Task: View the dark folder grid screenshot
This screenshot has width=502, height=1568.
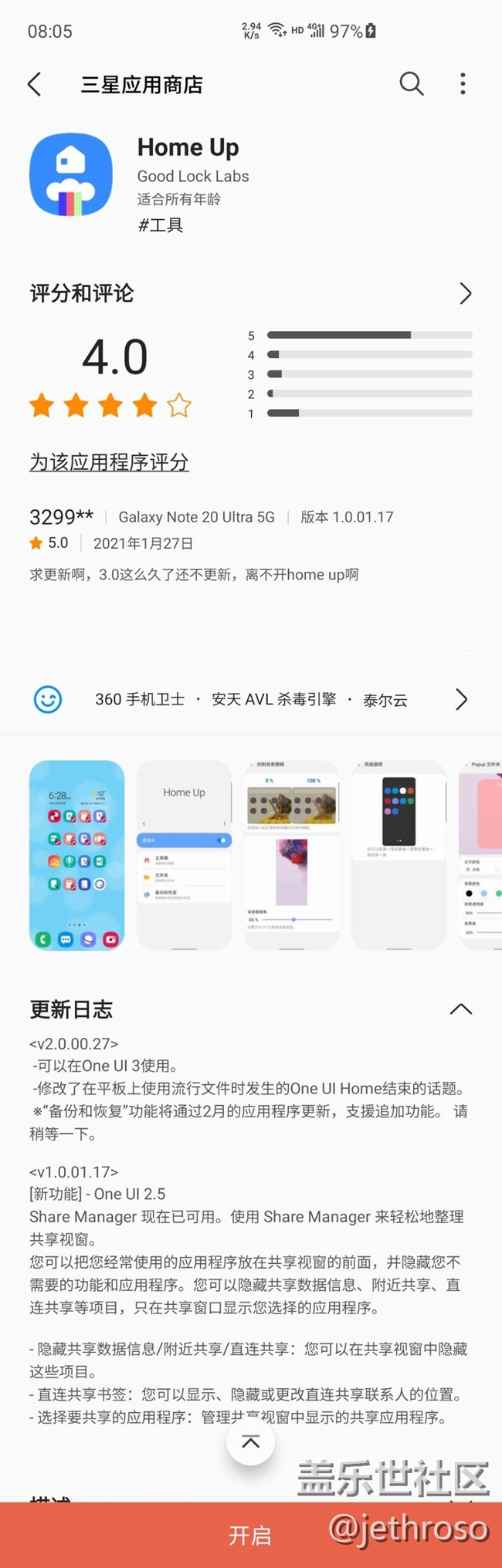Action: coord(399,855)
